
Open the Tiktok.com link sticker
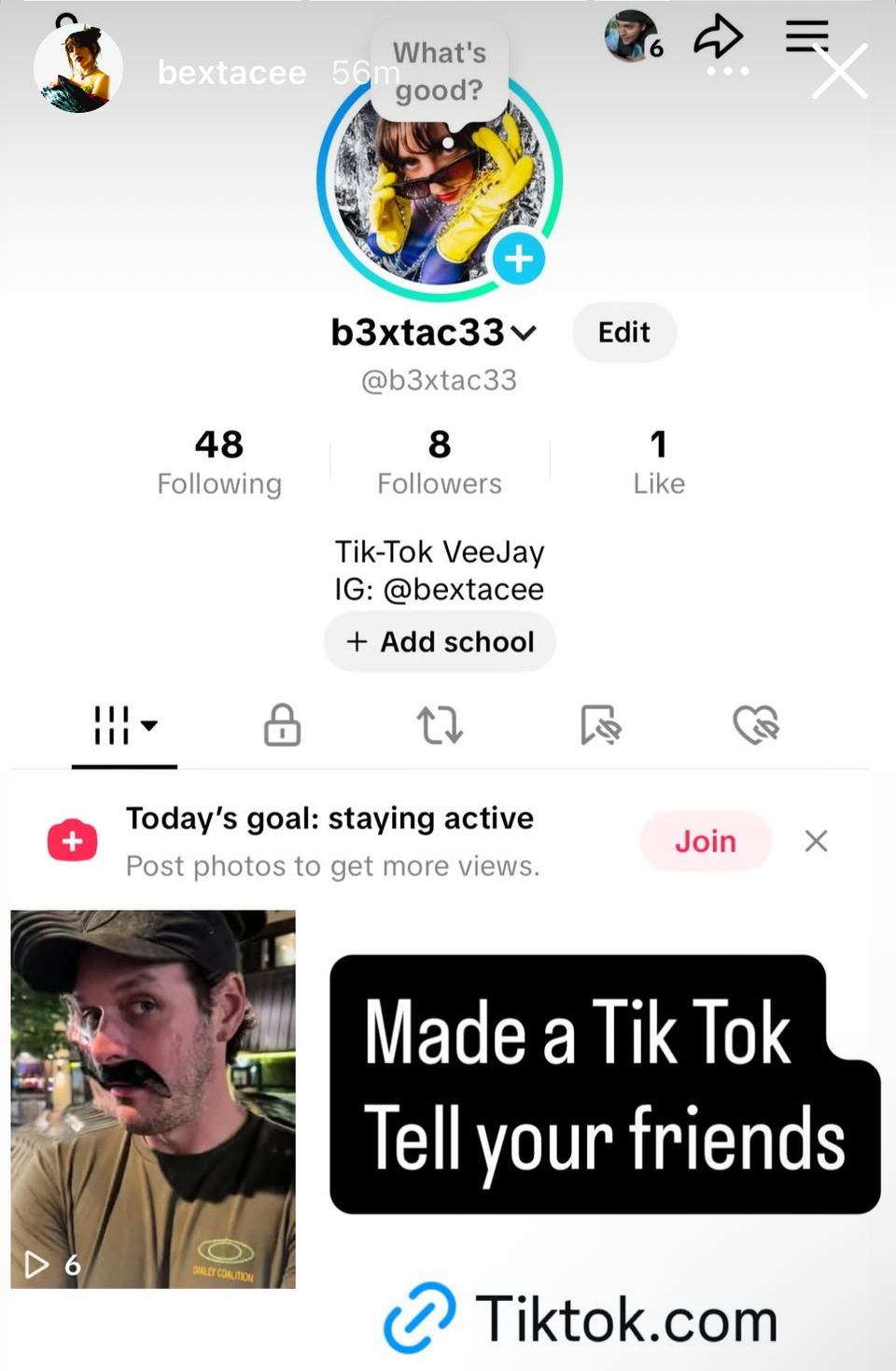pos(581,1318)
